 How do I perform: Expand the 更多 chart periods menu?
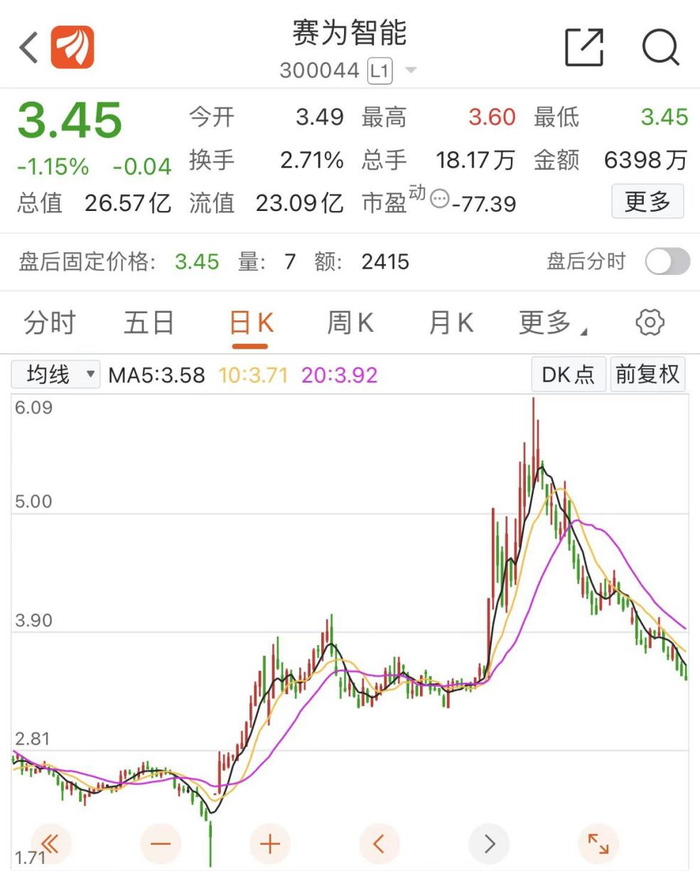point(552,323)
